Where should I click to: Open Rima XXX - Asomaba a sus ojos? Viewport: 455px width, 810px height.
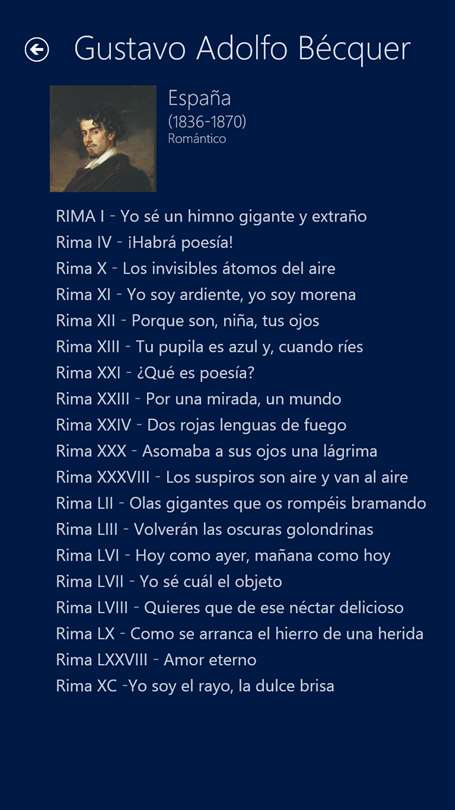tap(216, 451)
